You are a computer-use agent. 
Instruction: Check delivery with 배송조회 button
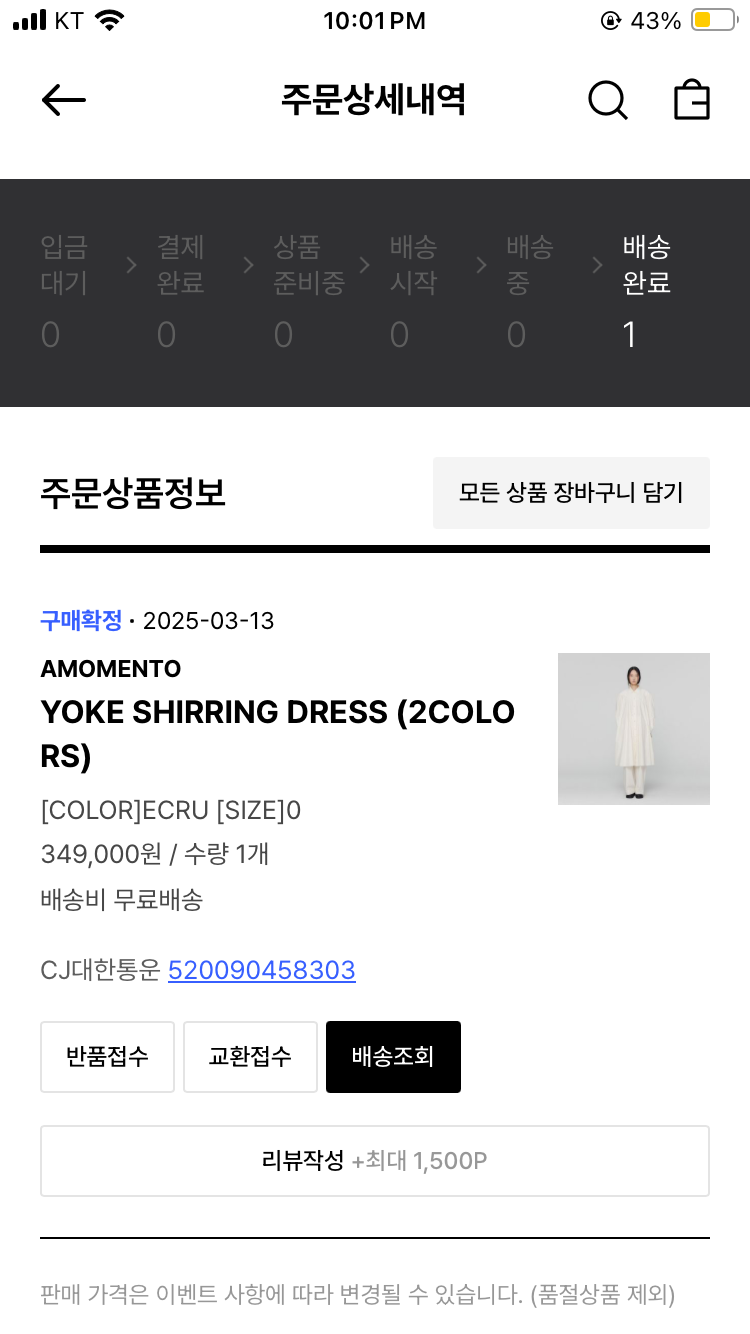pyautogui.click(x=393, y=1057)
